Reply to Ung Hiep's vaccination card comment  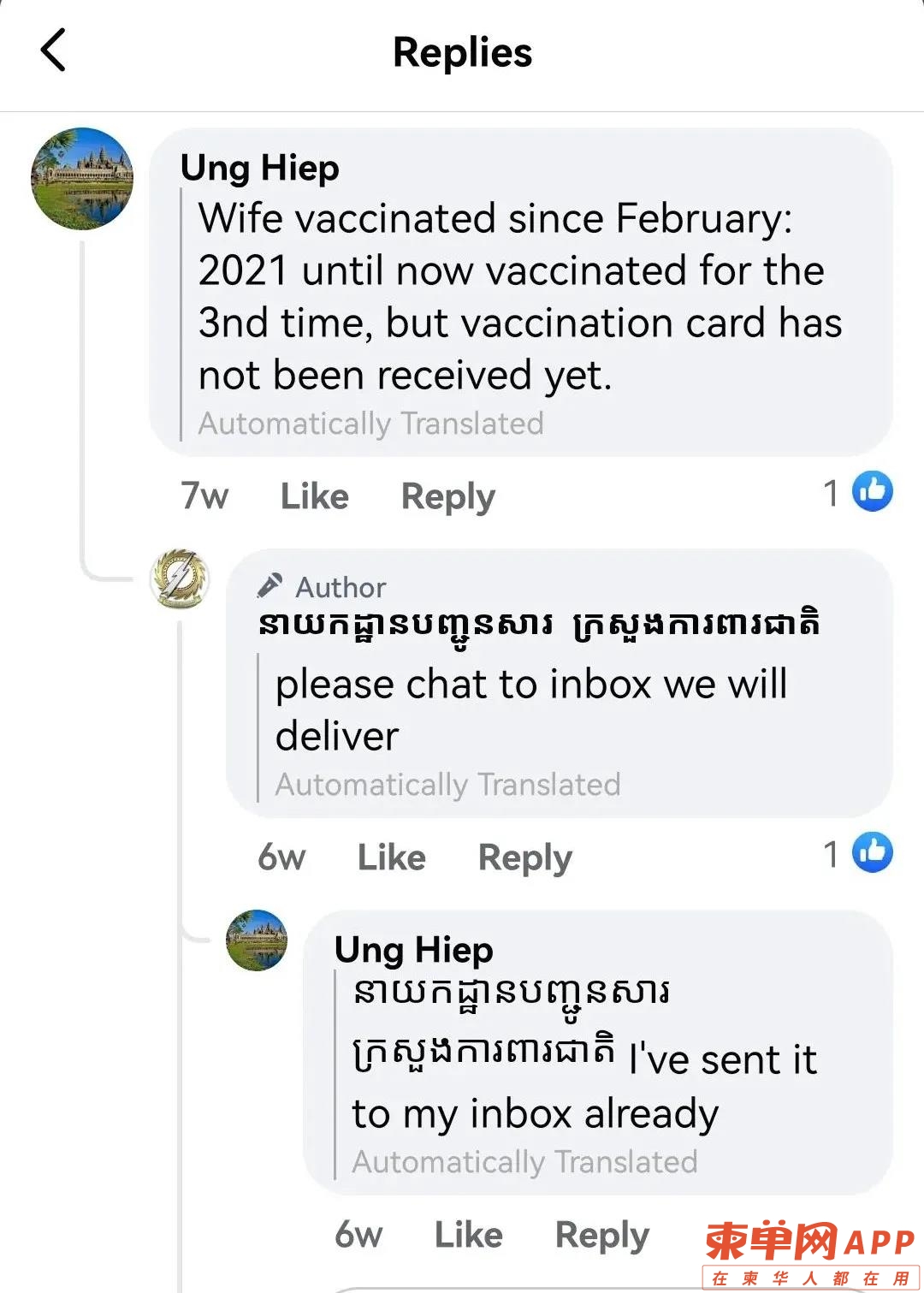pyautogui.click(x=447, y=496)
